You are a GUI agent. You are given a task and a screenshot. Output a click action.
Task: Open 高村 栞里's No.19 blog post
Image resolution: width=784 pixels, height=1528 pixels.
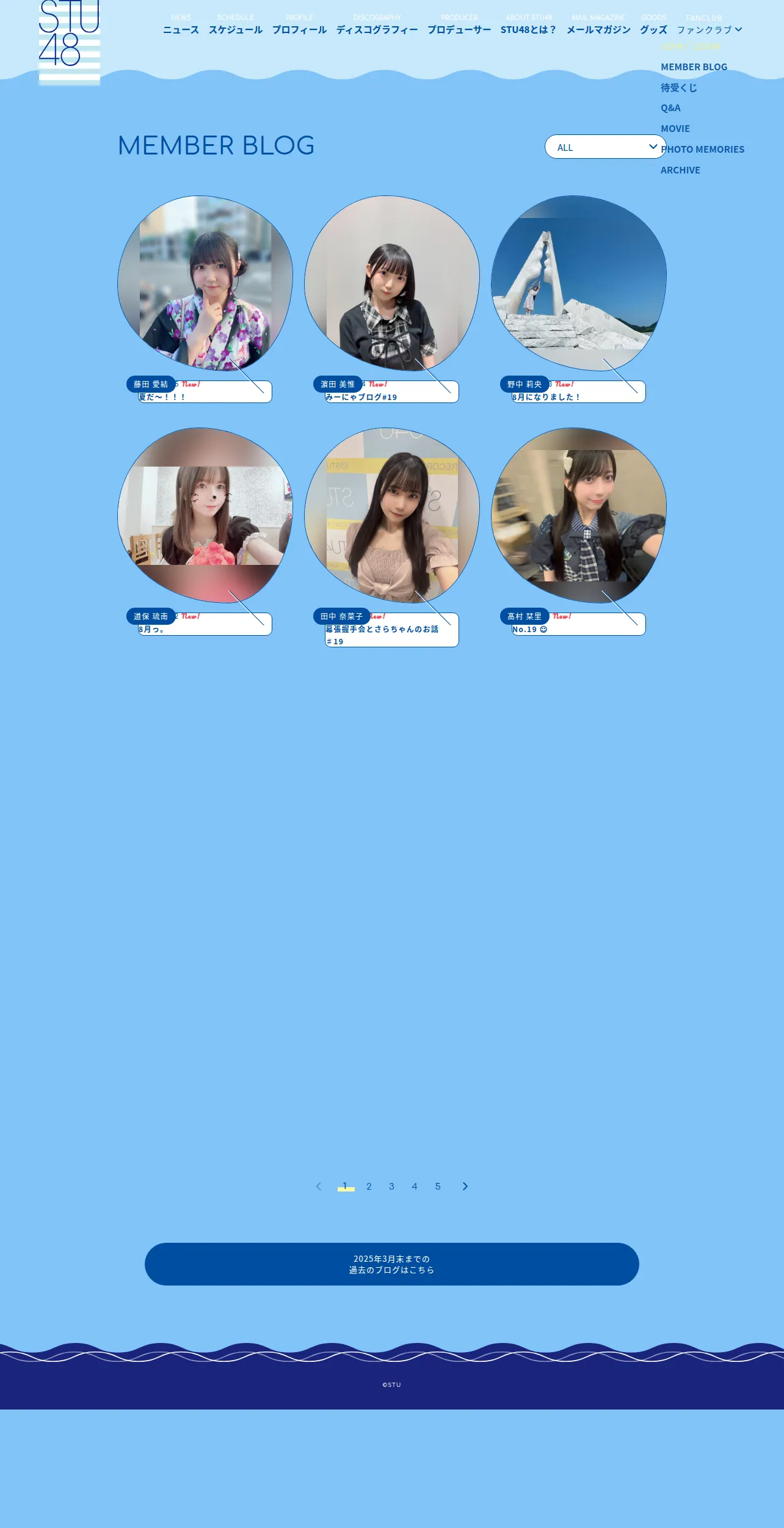(x=579, y=531)
